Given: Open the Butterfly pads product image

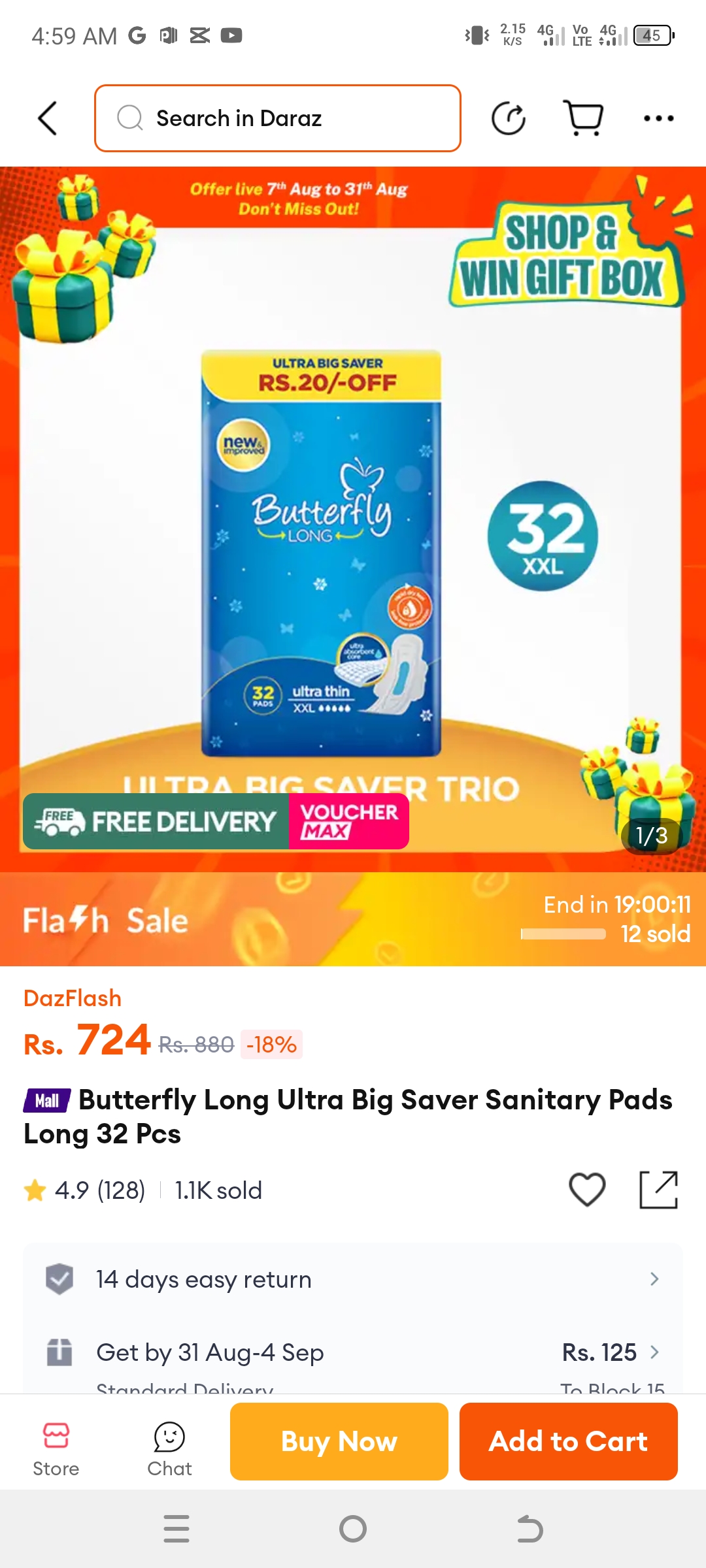Looking at the screenshot, I should 322,553.
